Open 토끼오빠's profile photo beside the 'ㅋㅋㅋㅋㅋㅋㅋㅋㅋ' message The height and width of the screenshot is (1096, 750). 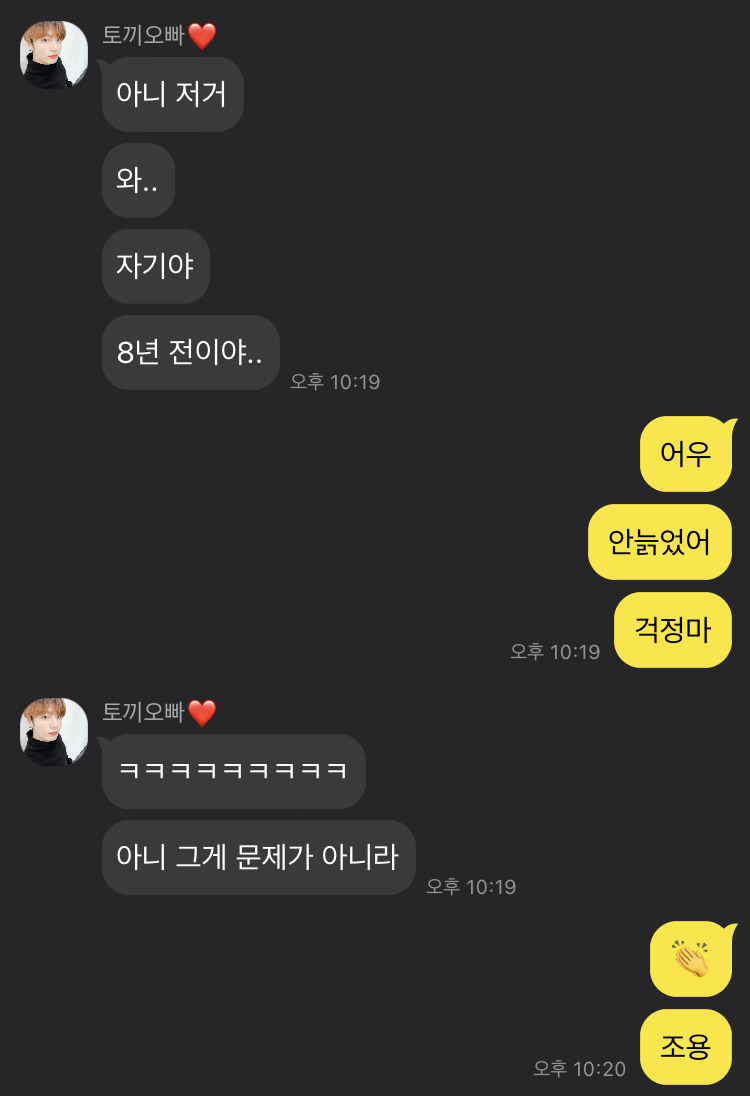click(x=54, y=732)
